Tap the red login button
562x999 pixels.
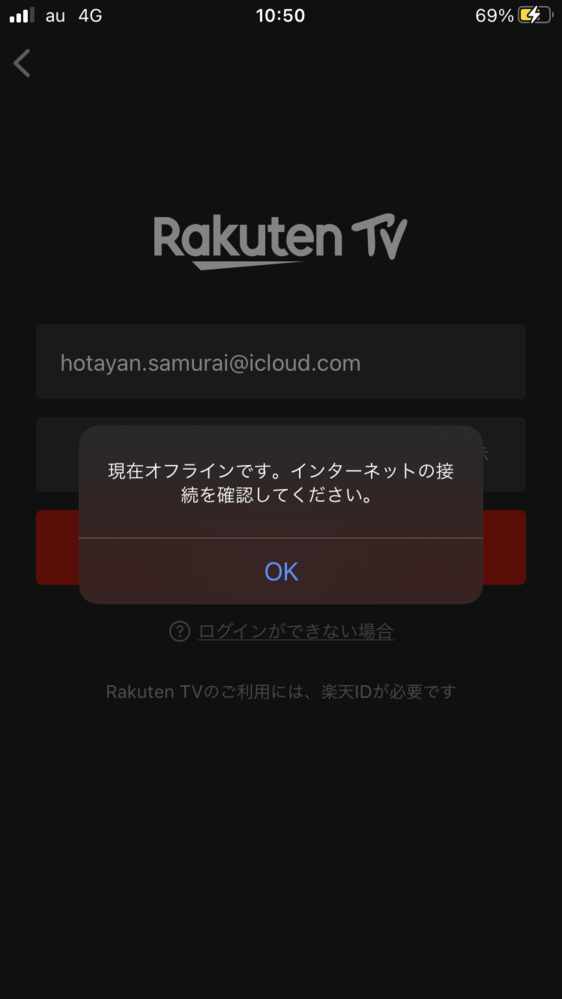click(x=280, y=547)
